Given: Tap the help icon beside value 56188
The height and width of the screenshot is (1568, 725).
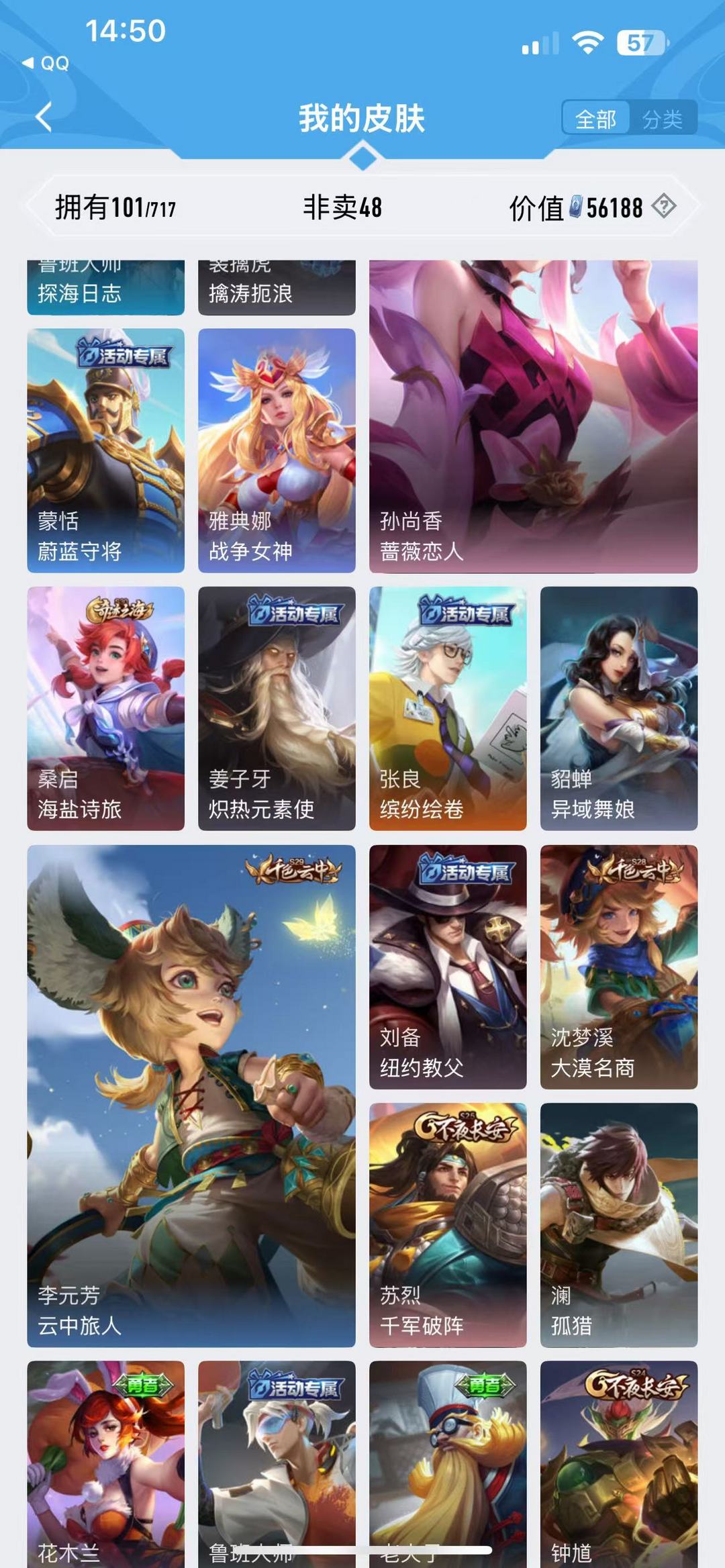Looking at the screenshot, I should [664, 206].
